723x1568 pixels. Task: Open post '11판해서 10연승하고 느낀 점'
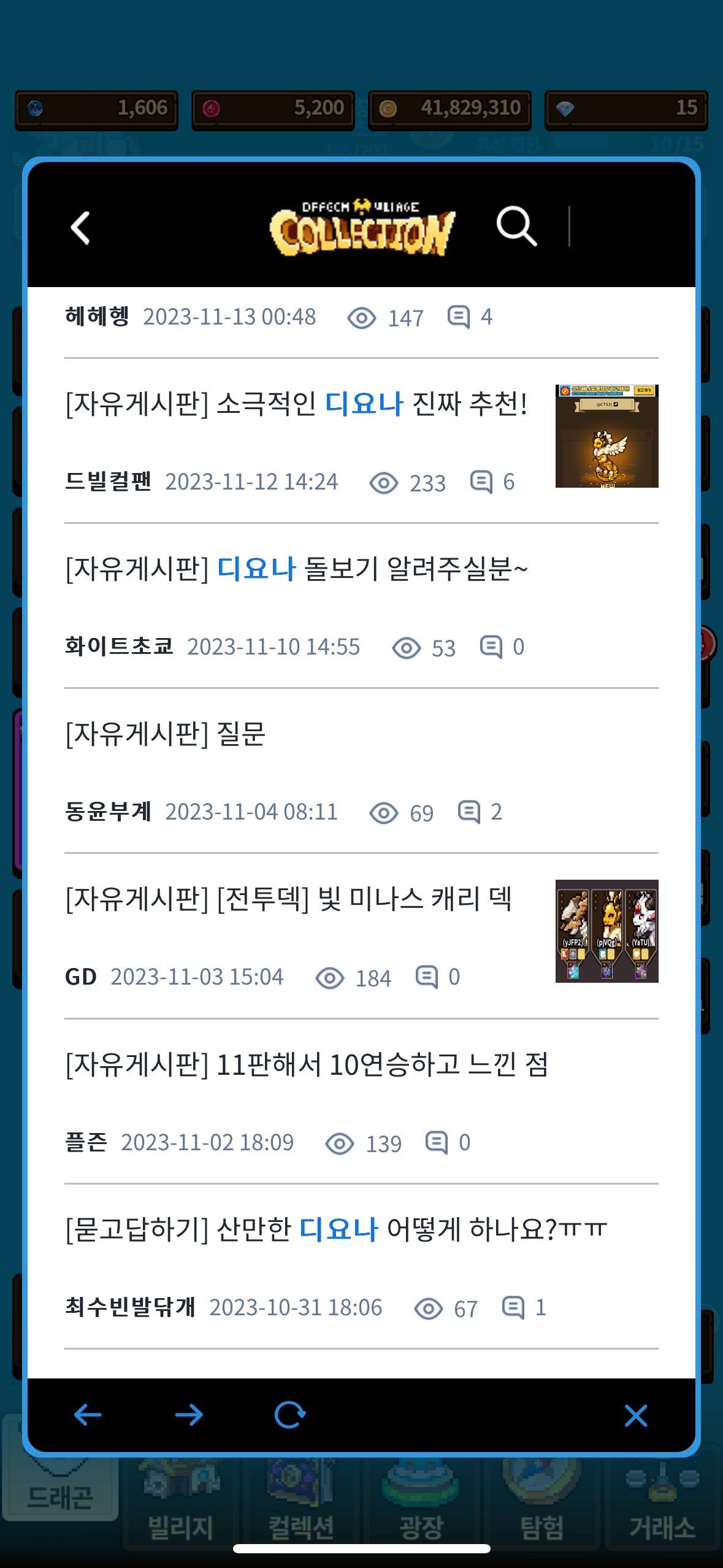307,1064
